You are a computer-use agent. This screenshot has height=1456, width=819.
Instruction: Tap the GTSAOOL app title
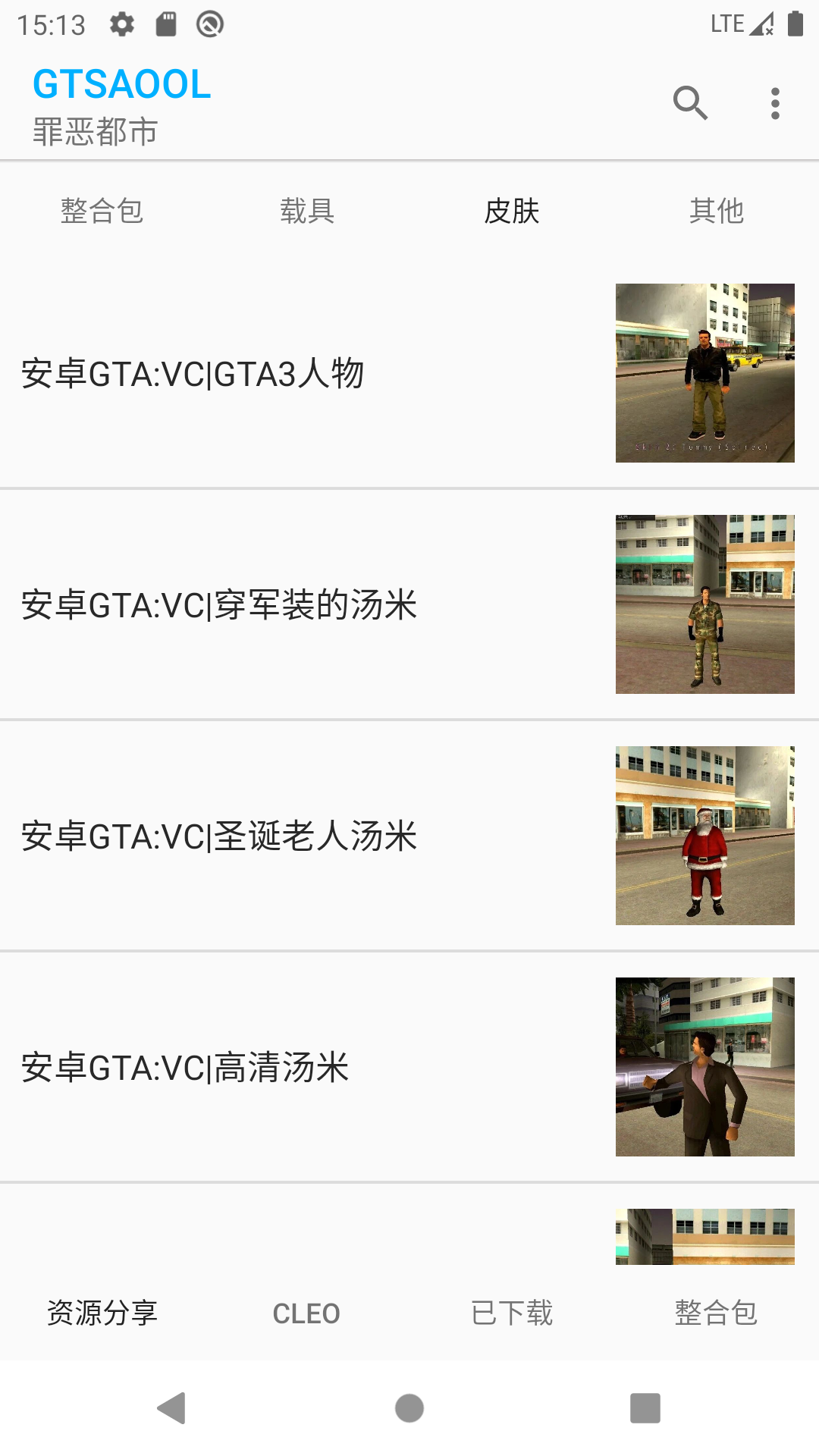coord(121,85)
